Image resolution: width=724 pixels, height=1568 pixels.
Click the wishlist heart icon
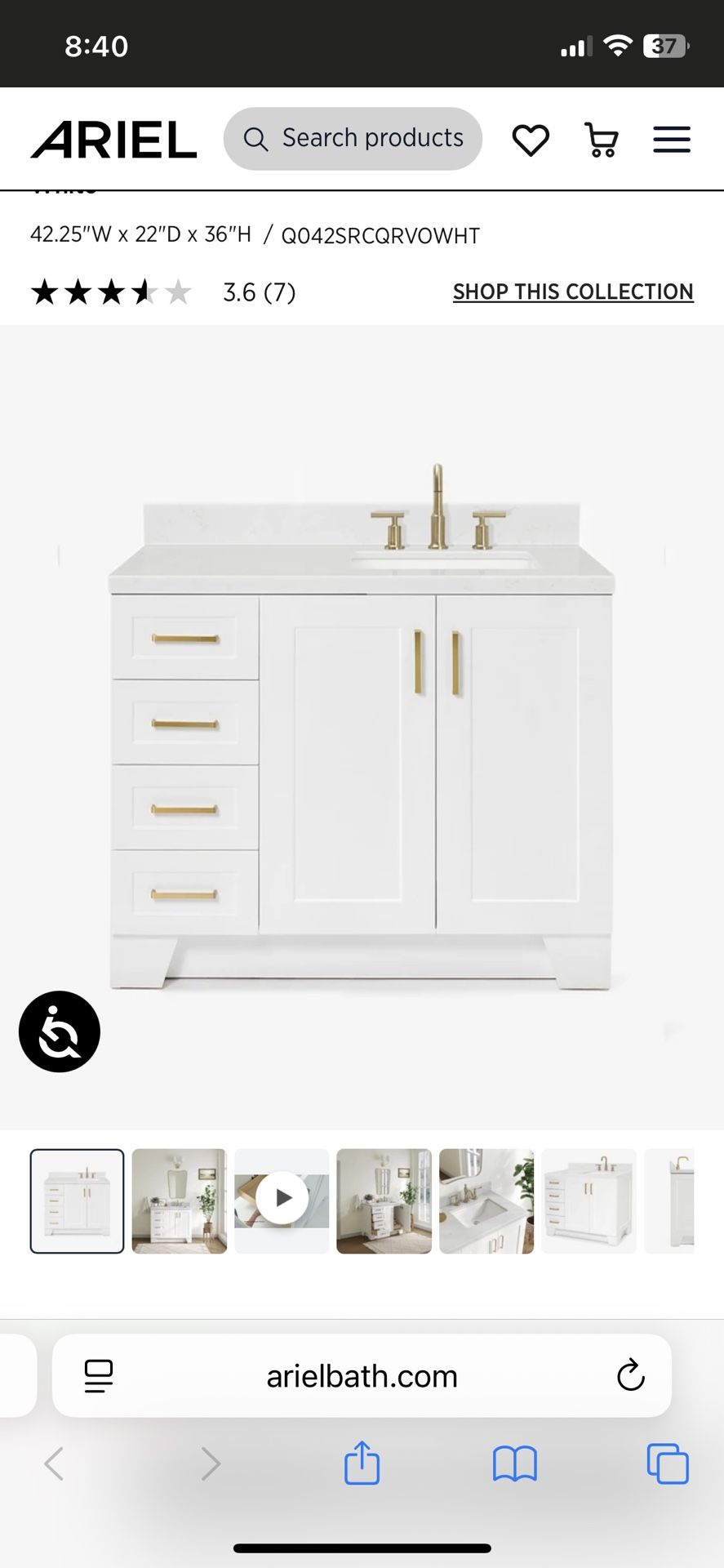click(x=531, y=139)
